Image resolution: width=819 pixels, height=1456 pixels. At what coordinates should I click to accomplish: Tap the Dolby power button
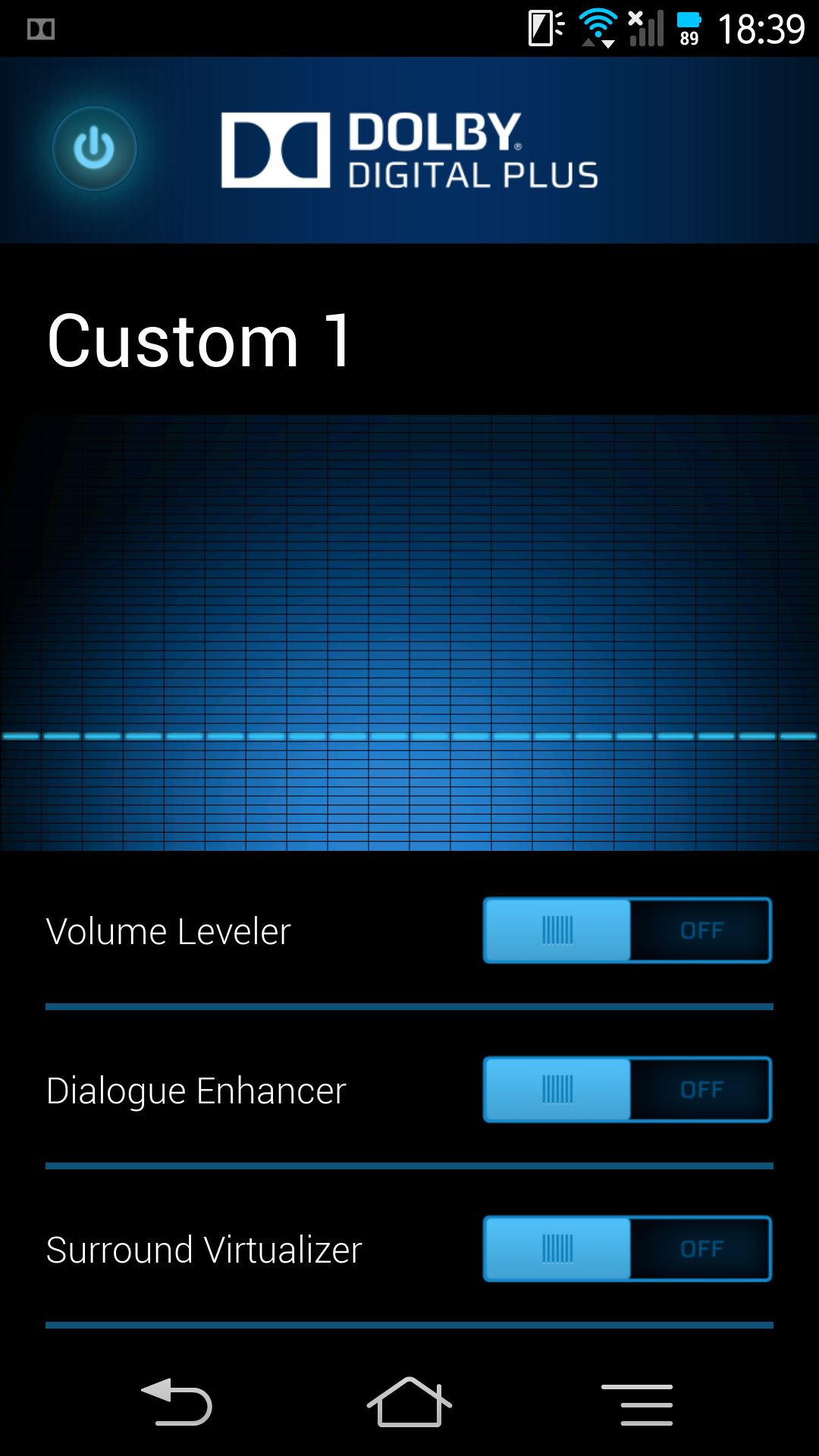pyautogui.click(x=94, y=148)
